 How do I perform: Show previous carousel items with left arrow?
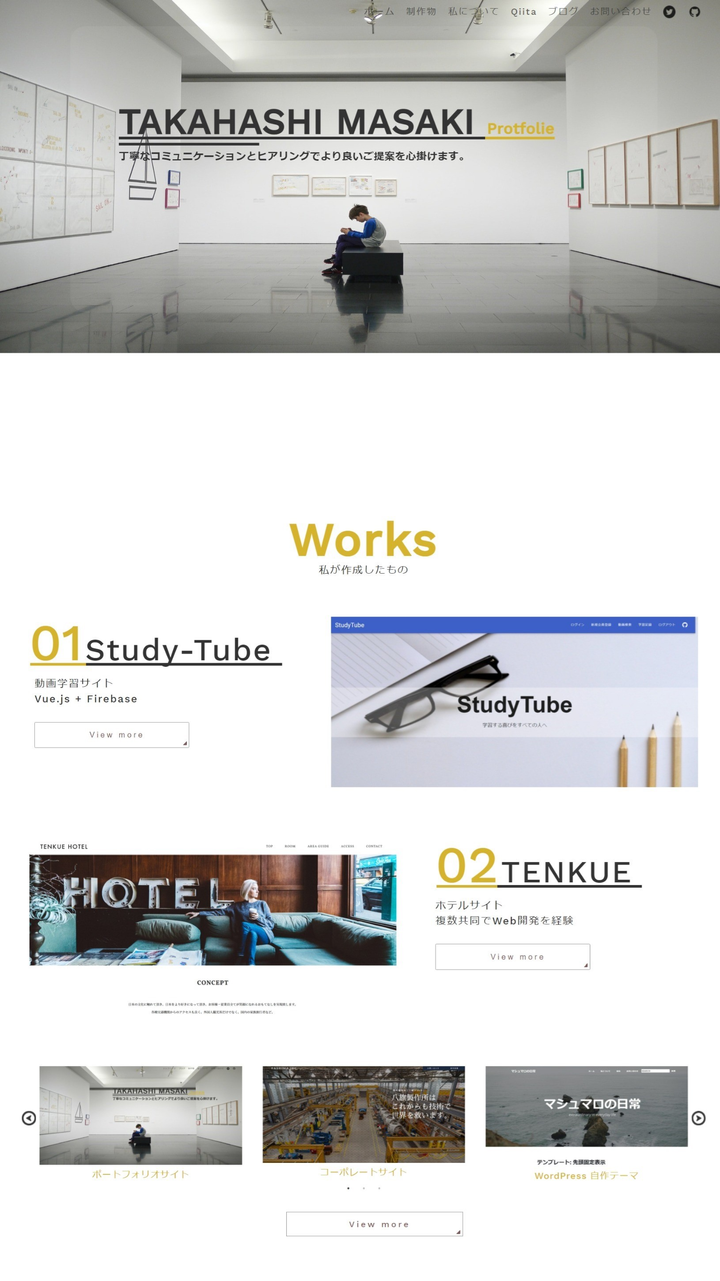tap(29, 1118)
